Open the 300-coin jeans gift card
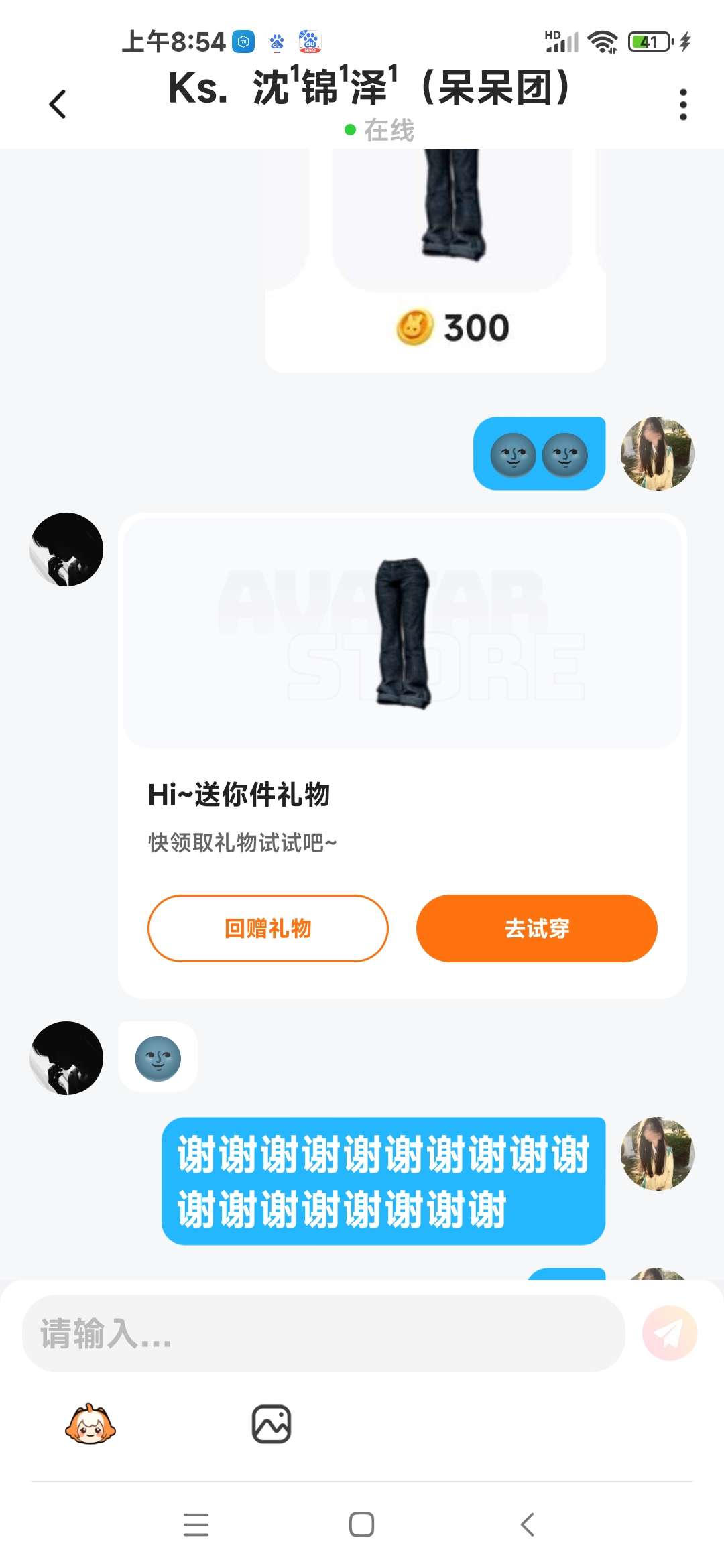The width and height of the screenshot is (724, 1568). 436,268
